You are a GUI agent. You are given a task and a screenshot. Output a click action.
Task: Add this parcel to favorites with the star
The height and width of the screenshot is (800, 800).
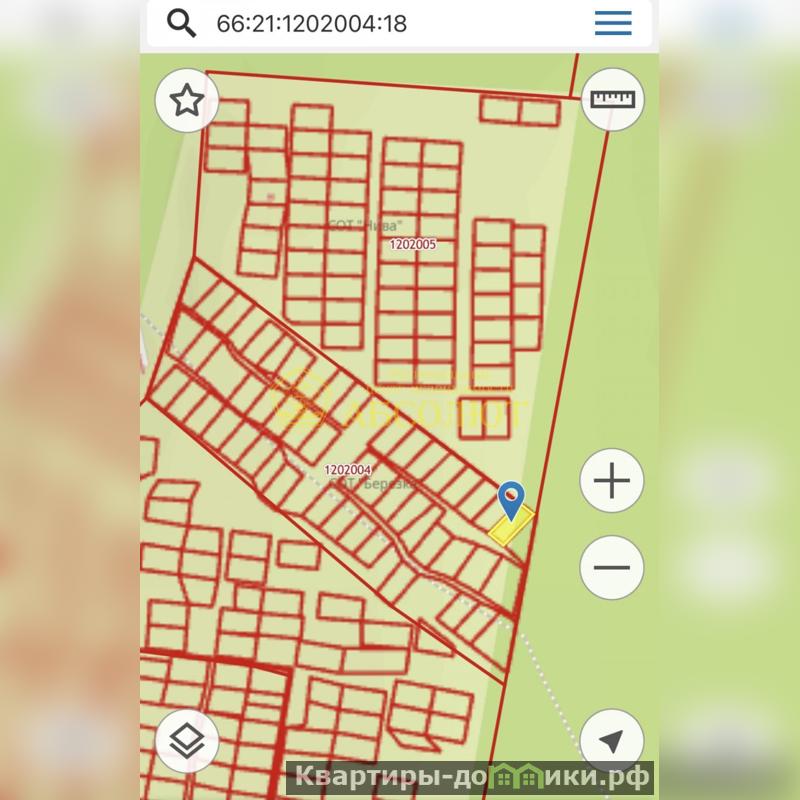(187, 100)
